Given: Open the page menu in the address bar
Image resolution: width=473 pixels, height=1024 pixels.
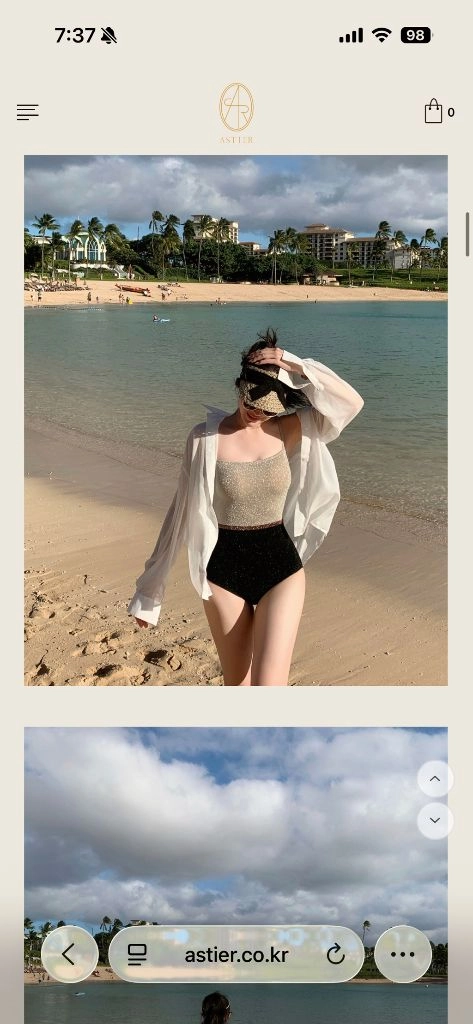Looking at the screenshot, I should click(x=137, y=955).
